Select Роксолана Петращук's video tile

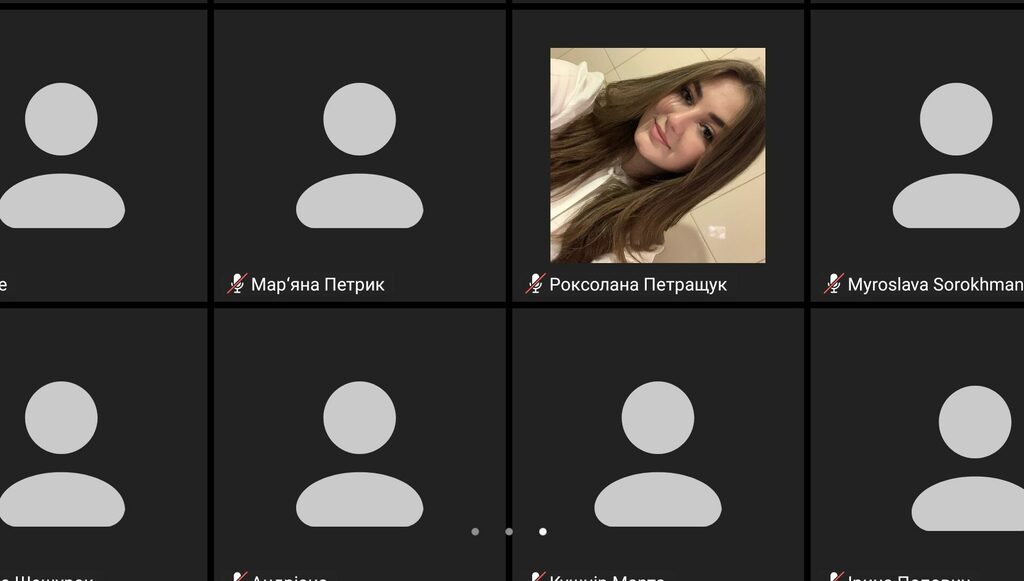coord(657,155)
